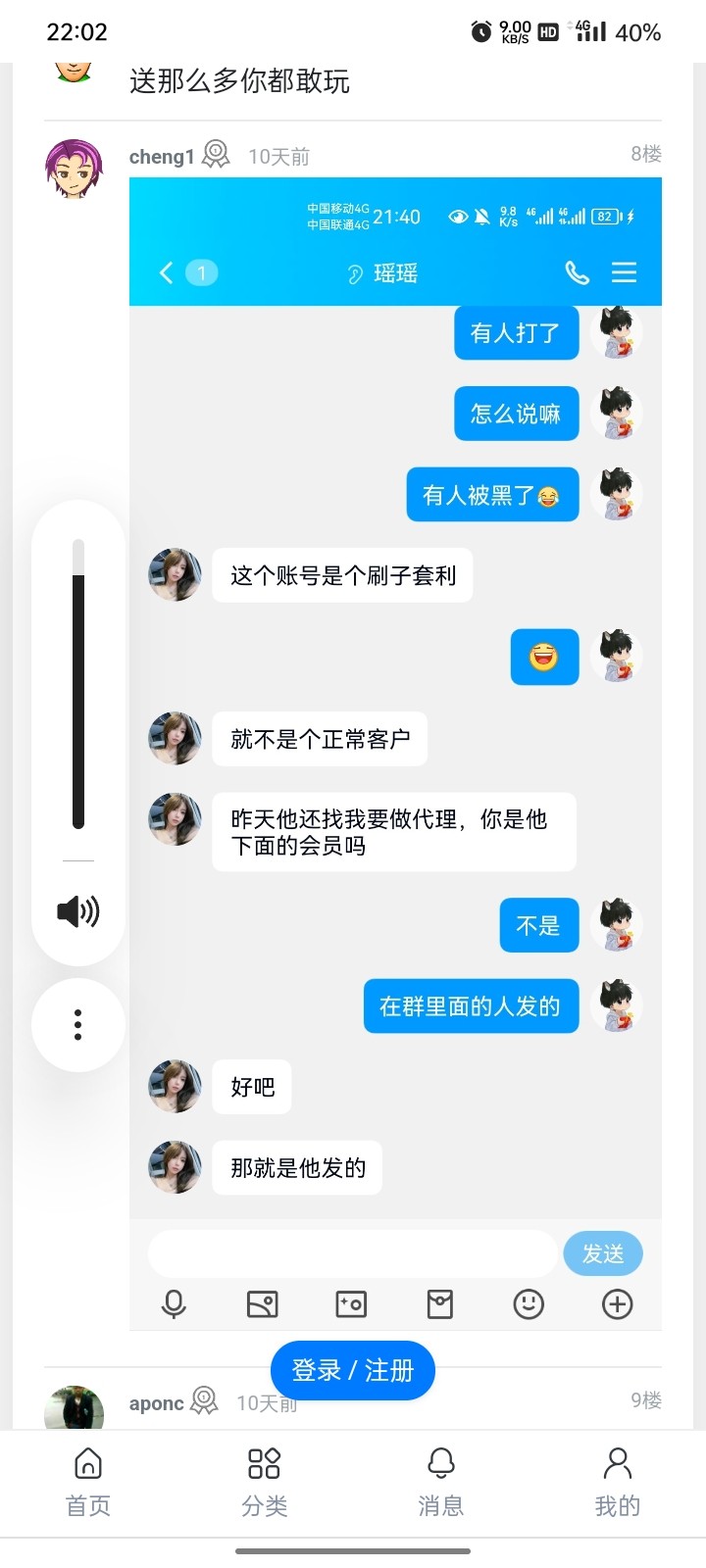Viewport: 706px width, 1568px height.
Task: Switch to the 首页 tab
Action: pos(88,1482)
